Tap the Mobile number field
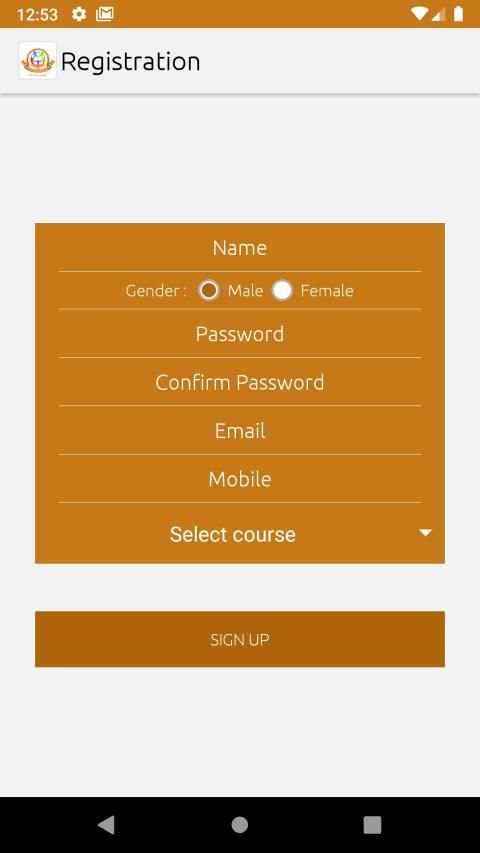Viewport: 480px width, 853px height. [x=239, y=479]
